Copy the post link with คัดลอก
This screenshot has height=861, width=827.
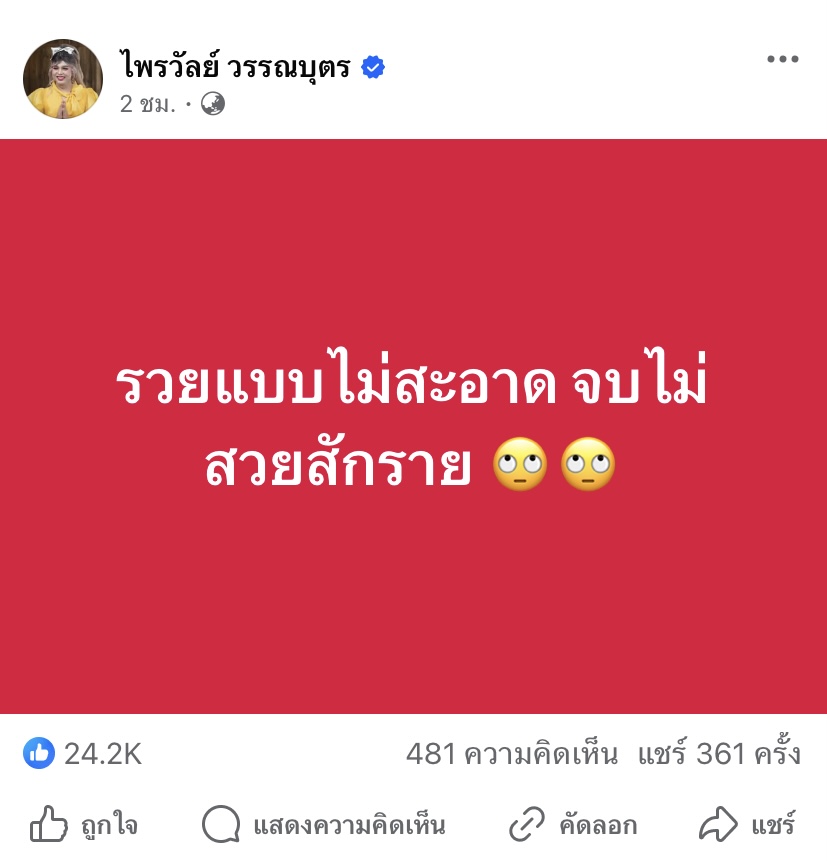coord(573,826)
